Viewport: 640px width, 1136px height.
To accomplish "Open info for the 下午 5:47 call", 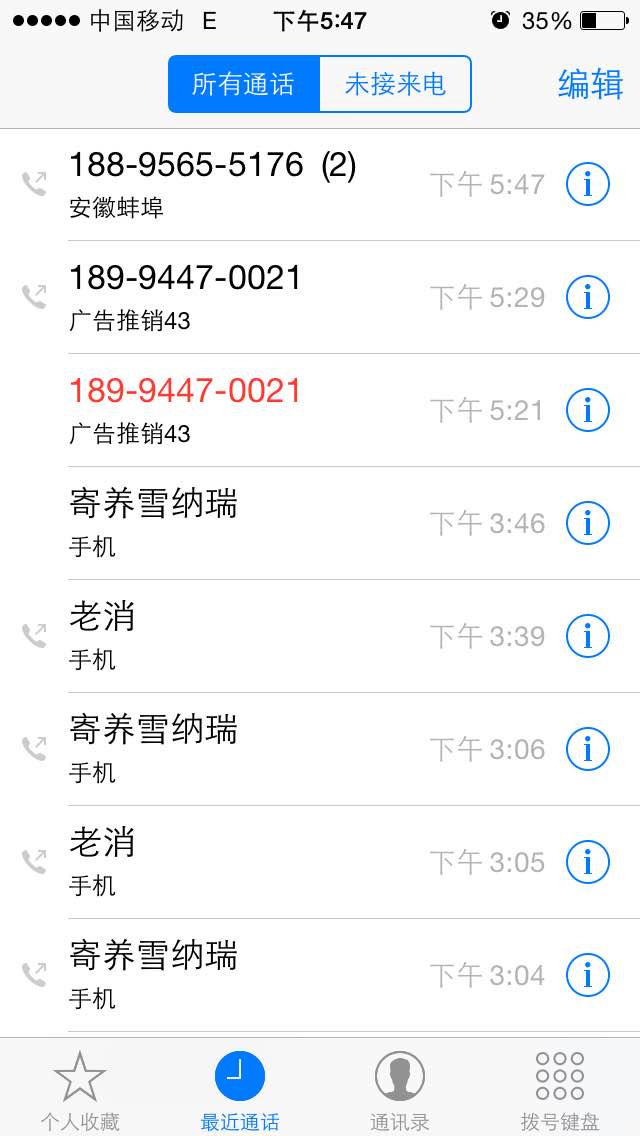I will pos(588,185).
